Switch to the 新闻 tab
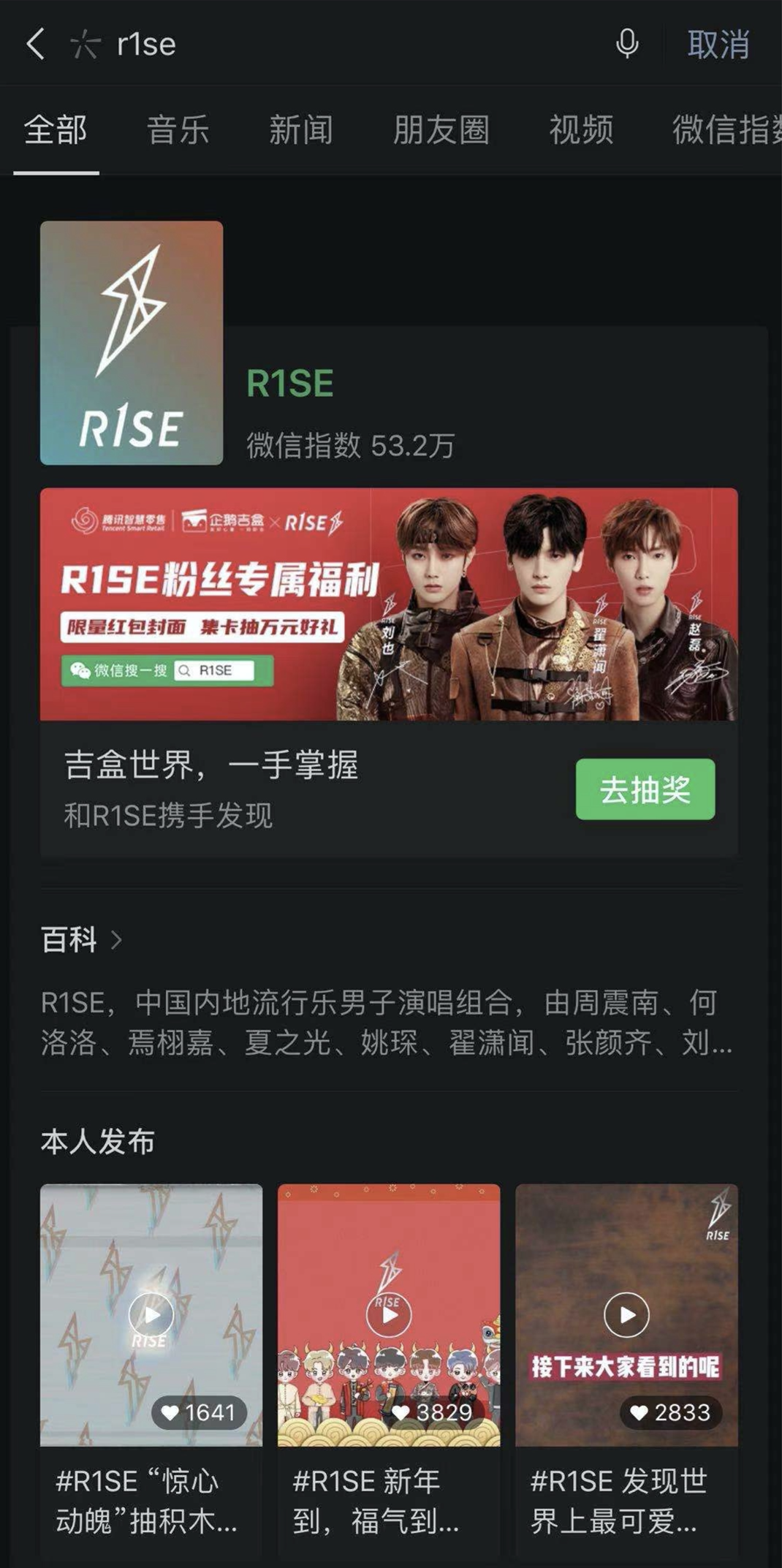Screen dimensions: 782x1568 pyautogui.click(x=300, y=130)
